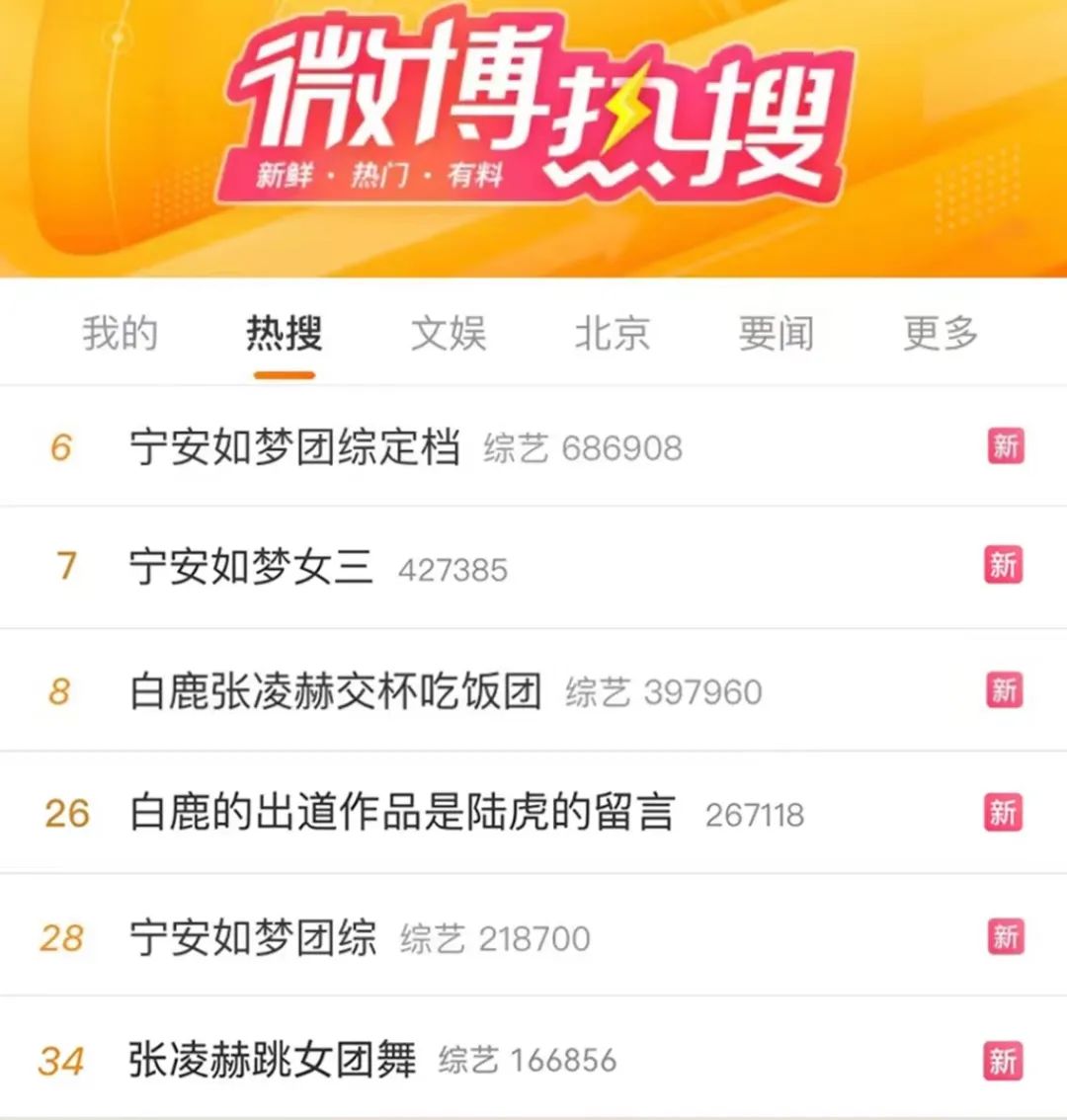This screenshot has height=1120, width=1067.
Task: Select the 热搜 tab
Action: (x=284, y=334)
